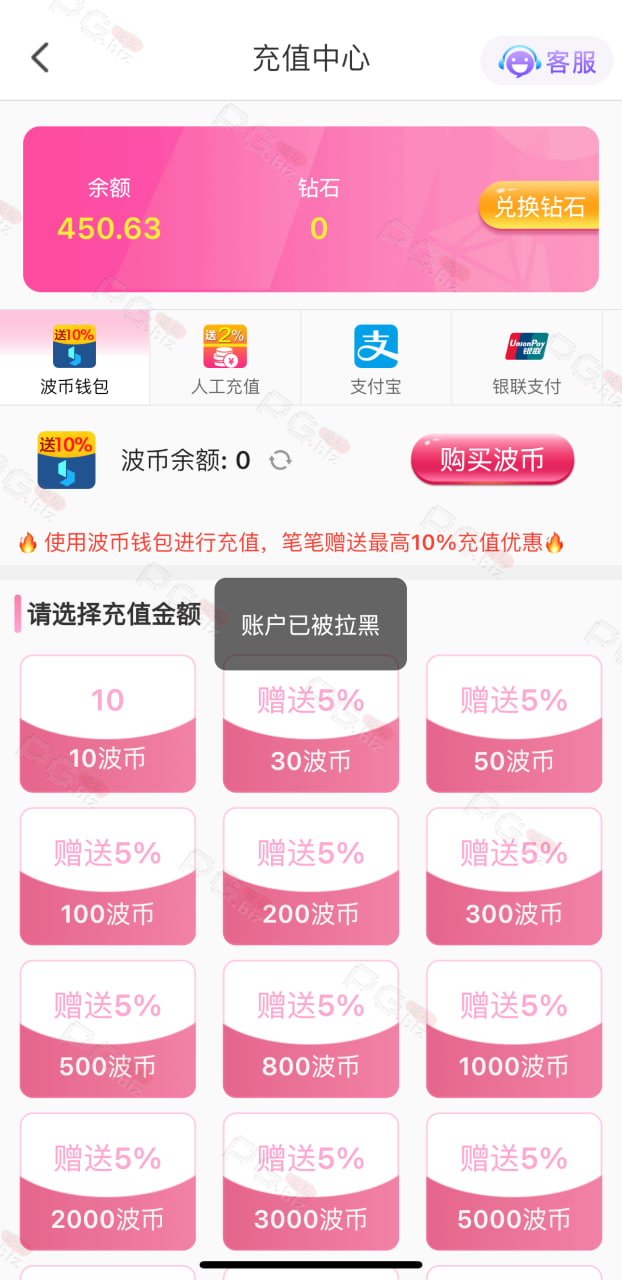The height and width of the screenshot is (1280, 622).
Task: Switch to the 银联支付 tab
Action: pos(527,358)
